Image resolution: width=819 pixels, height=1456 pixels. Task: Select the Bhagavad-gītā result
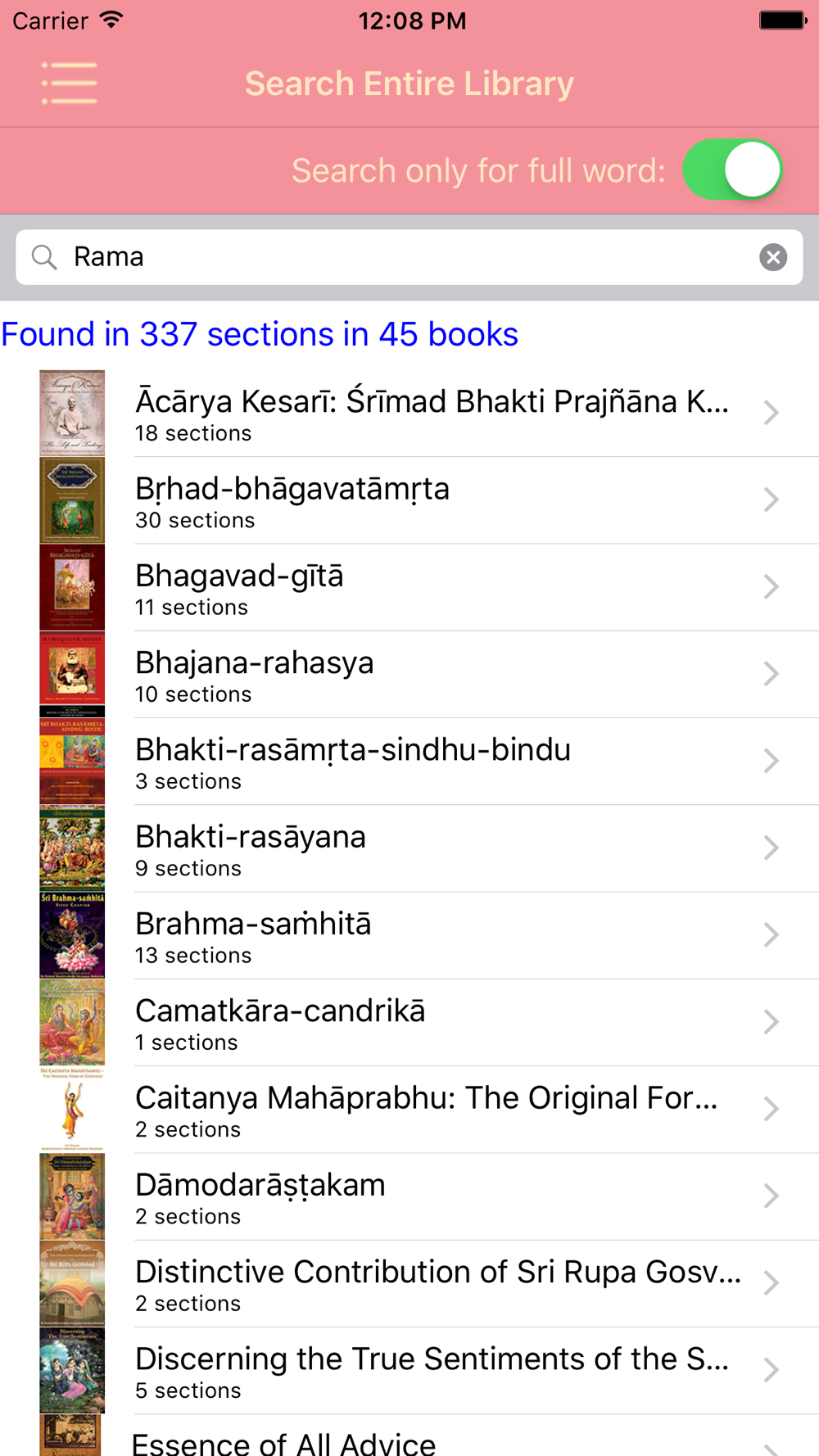409,587
